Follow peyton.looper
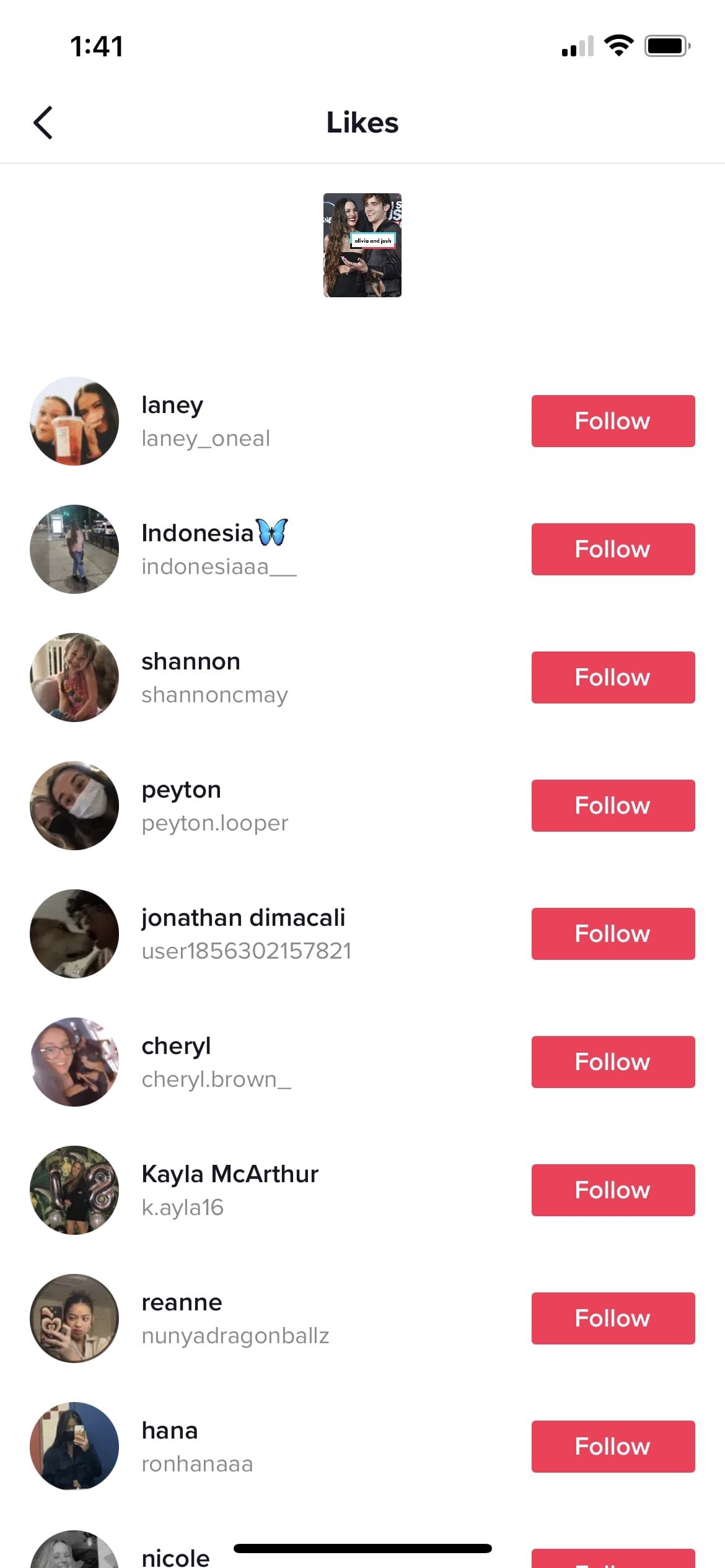The image size is (725, 1568). pos(612,806)
